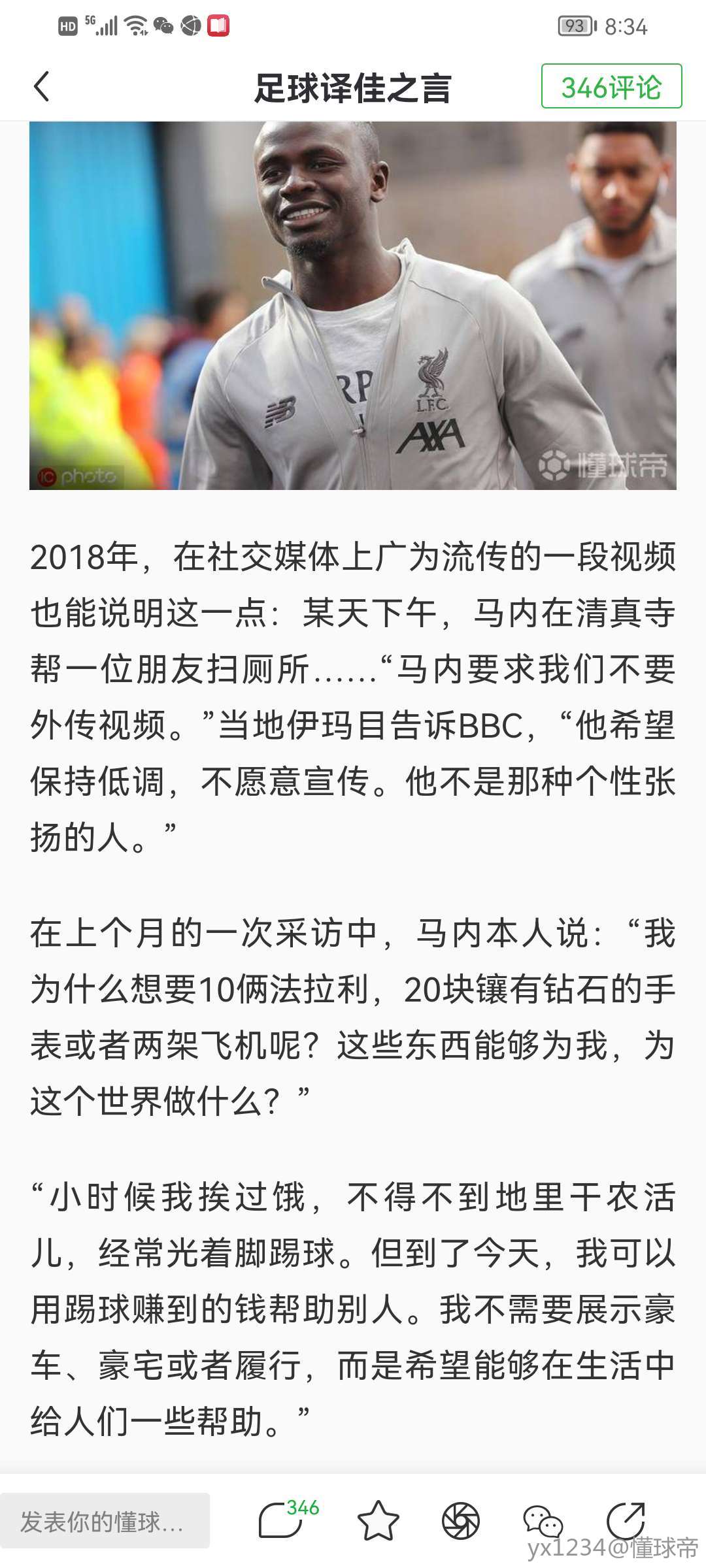Open the 346评论 comments button

click(611, 86)
